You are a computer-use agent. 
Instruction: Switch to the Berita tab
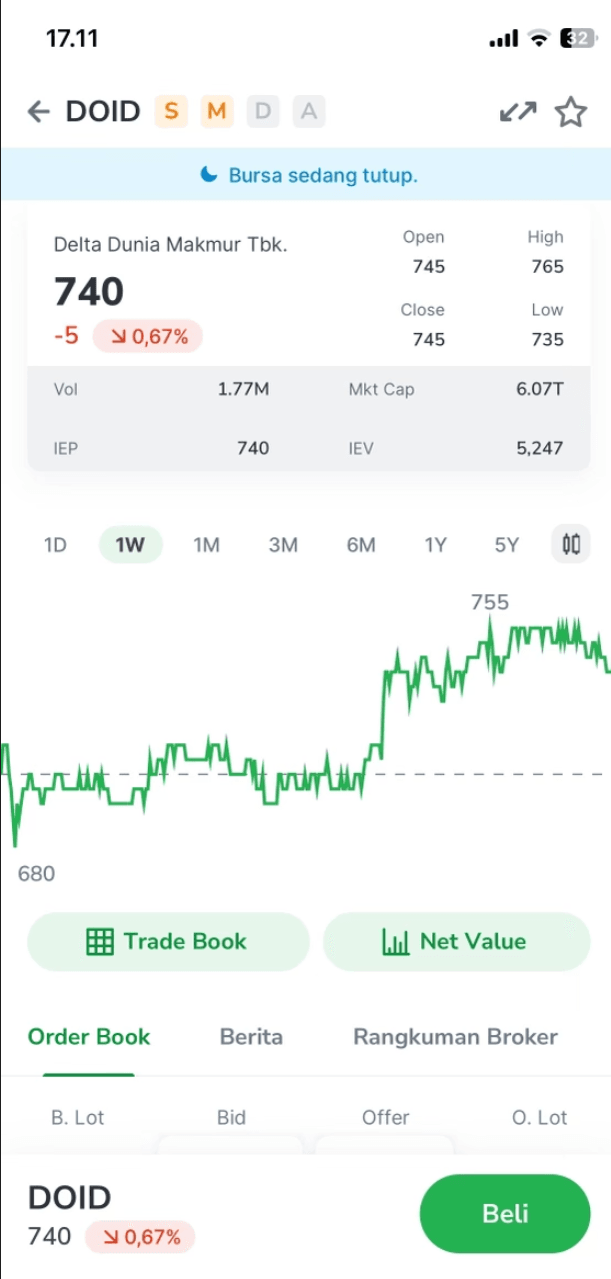pos(251,1037)
